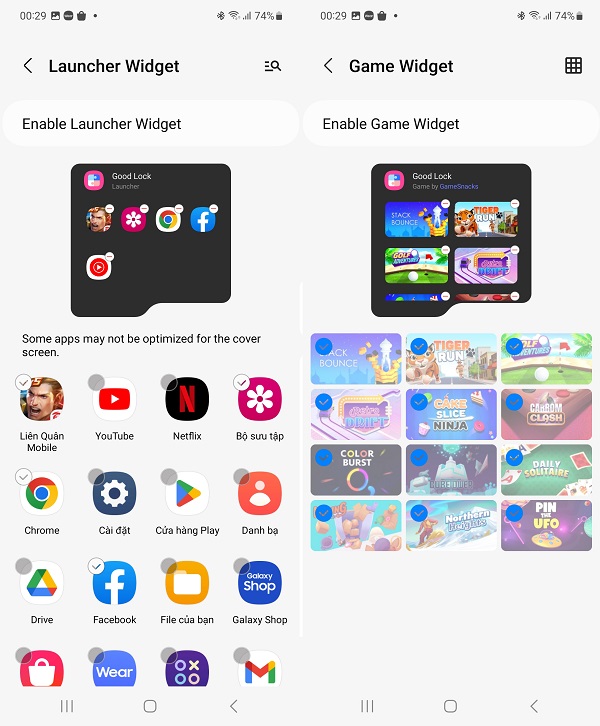Deselect Cake Slice Ninja game tile
This screenshot has height=726, width=600.
451,415
